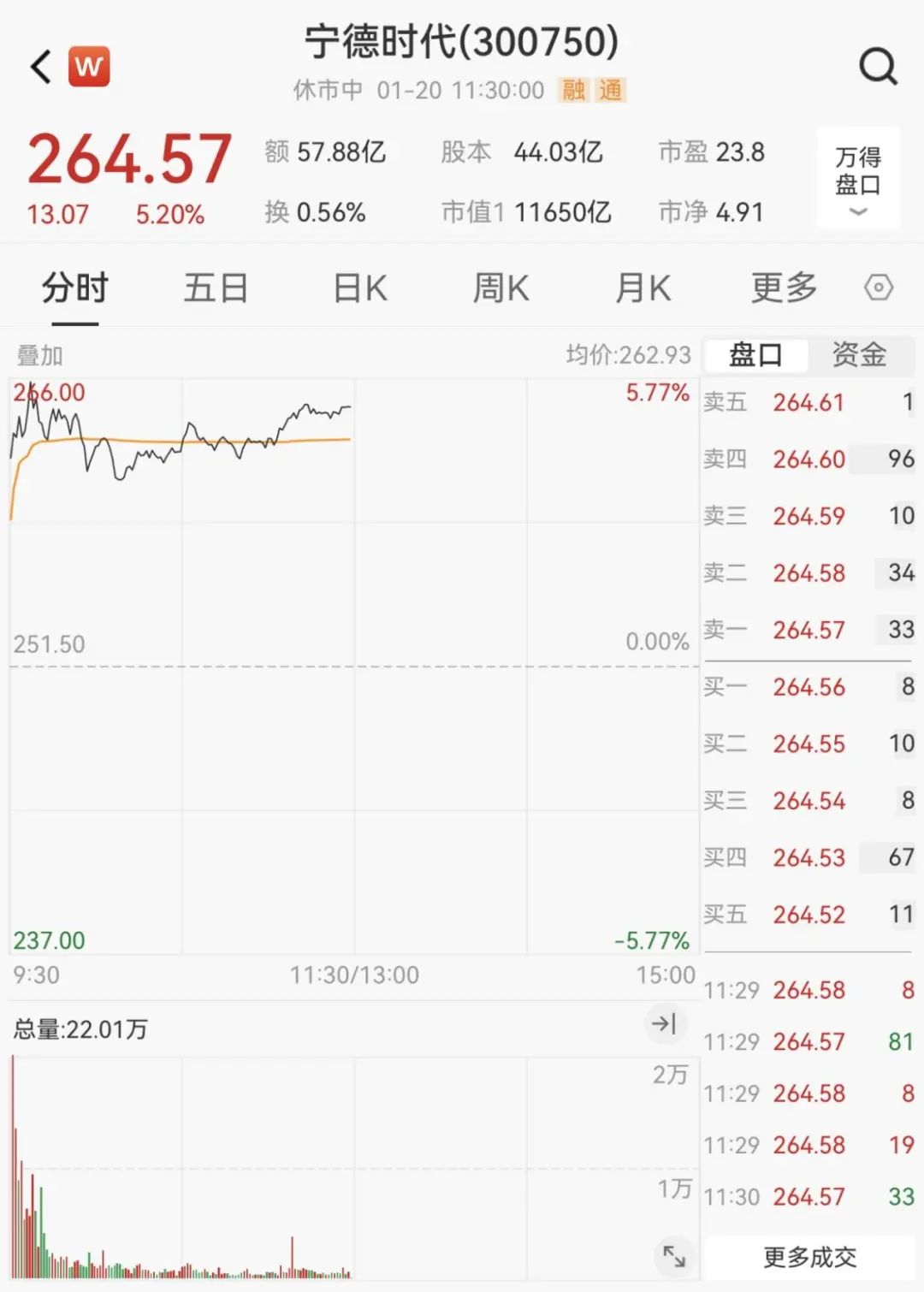This screenshot has height=1292, width=924.
Task: Switch to the 日K chart
Action: point(360,288)
